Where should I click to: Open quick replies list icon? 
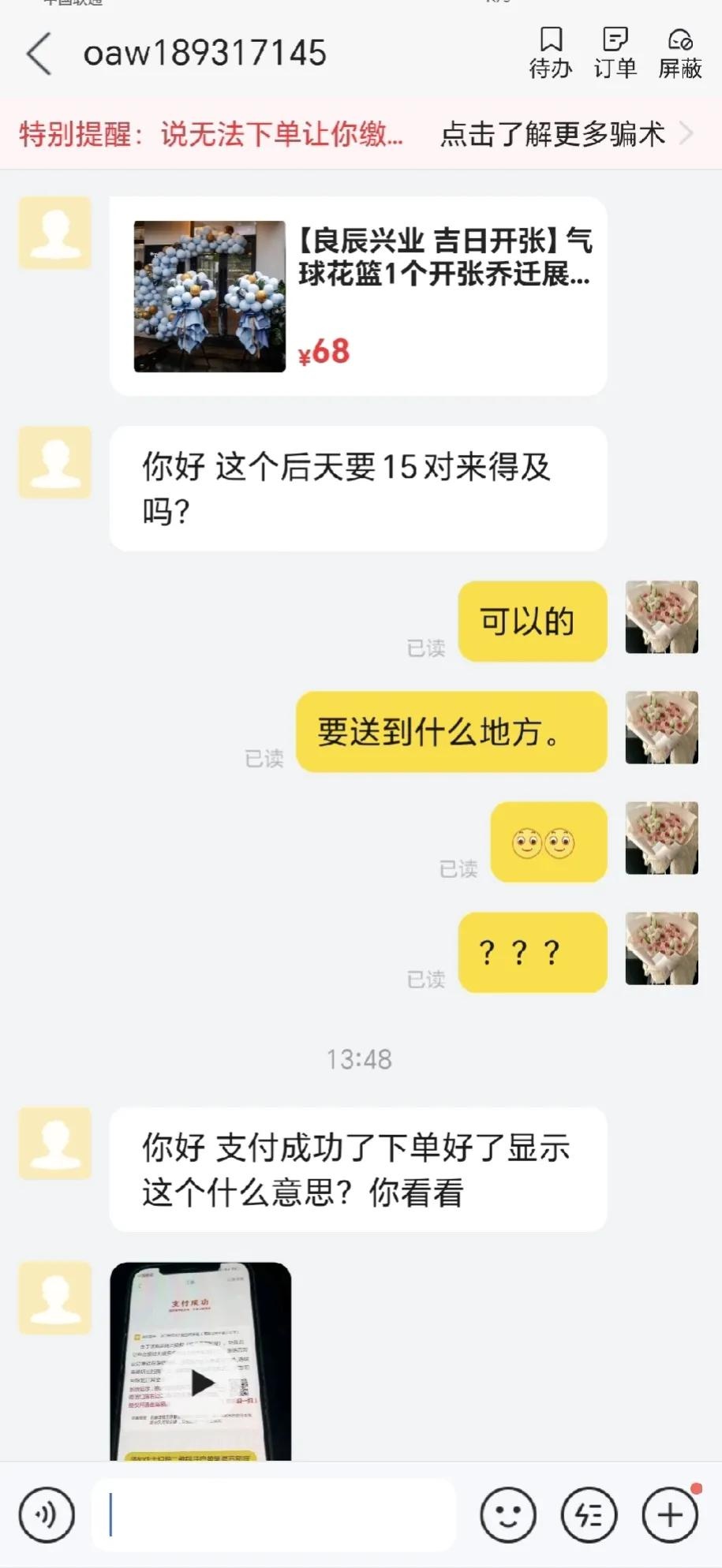coord(589,1515)
